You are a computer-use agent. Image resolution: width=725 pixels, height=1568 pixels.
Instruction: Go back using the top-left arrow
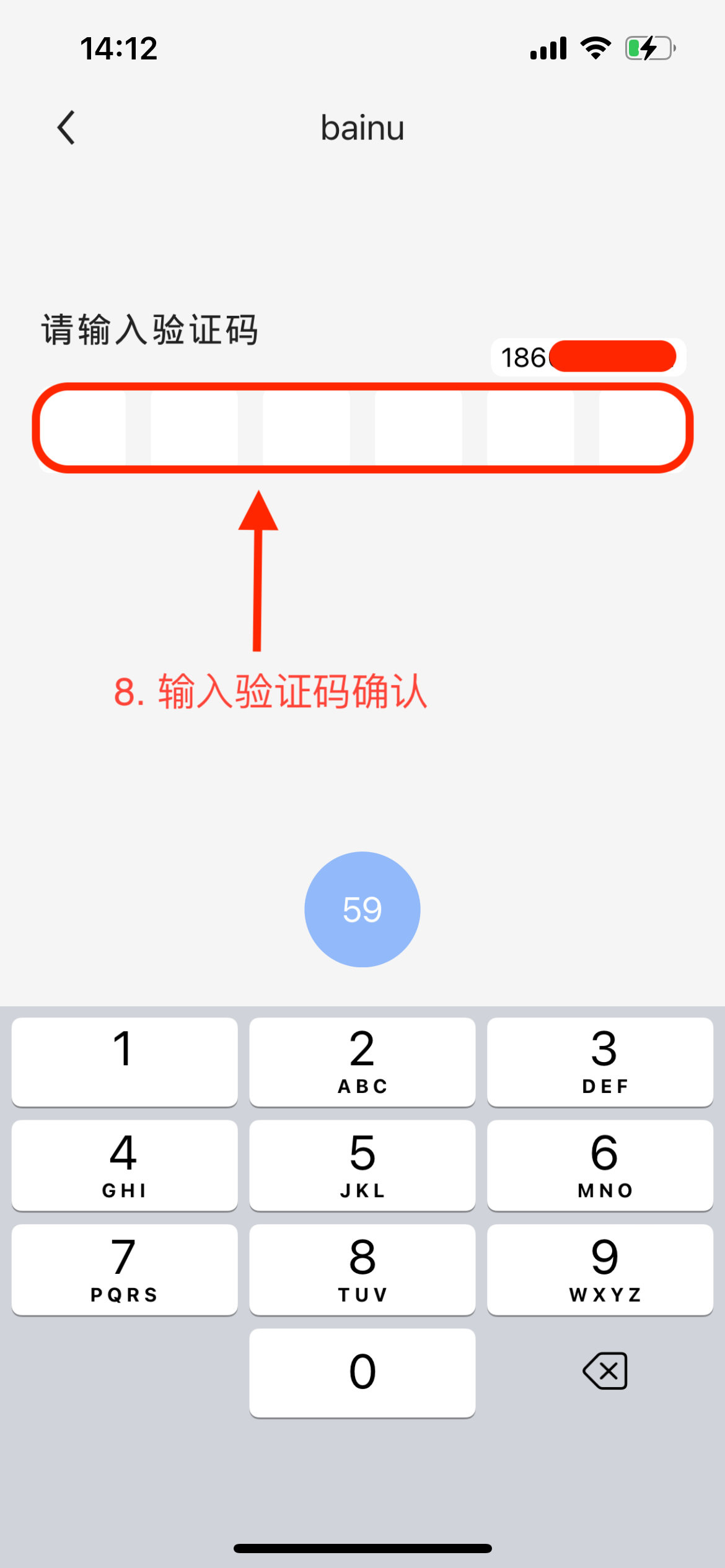pyautogui.click(x=66, y=128)
